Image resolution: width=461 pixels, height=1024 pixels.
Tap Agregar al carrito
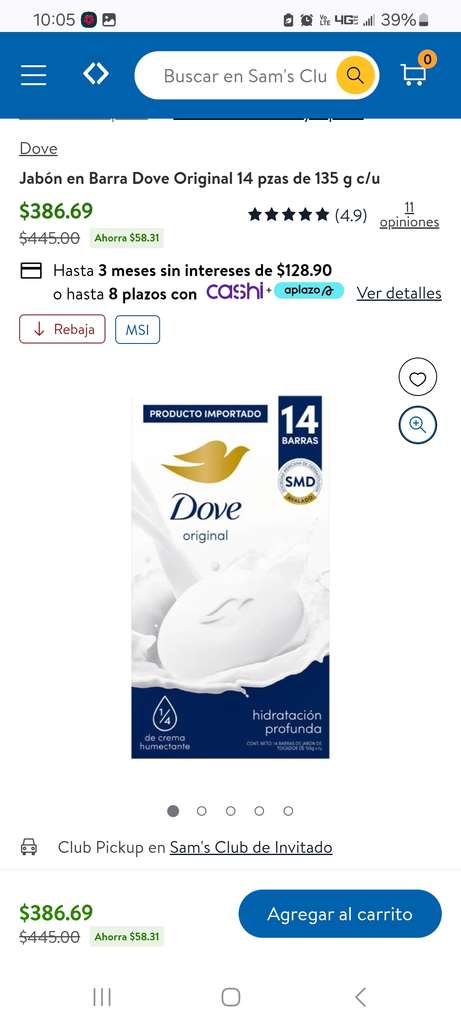point(340,914)
